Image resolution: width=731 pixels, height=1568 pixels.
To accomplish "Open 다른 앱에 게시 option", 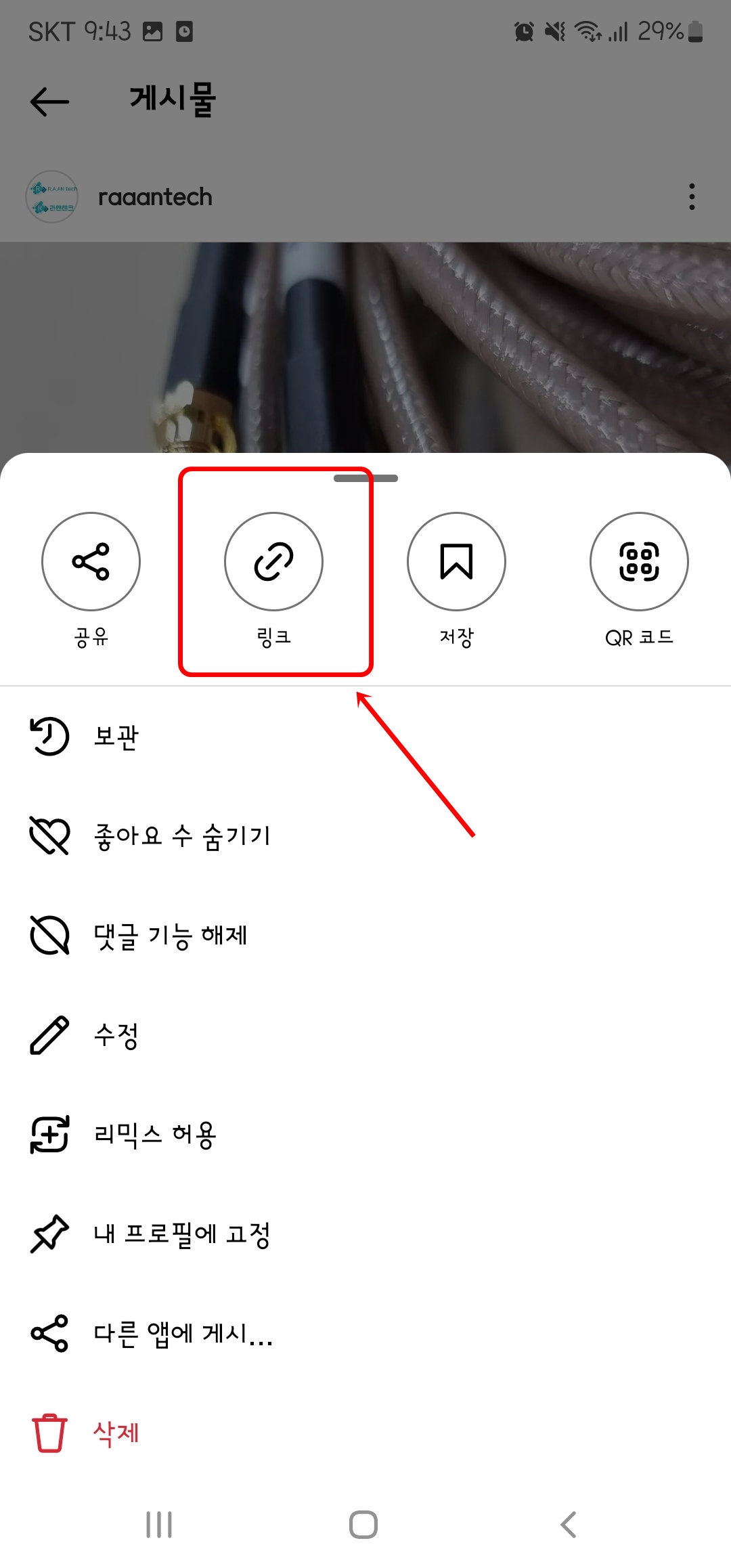I will point(183,1333).
